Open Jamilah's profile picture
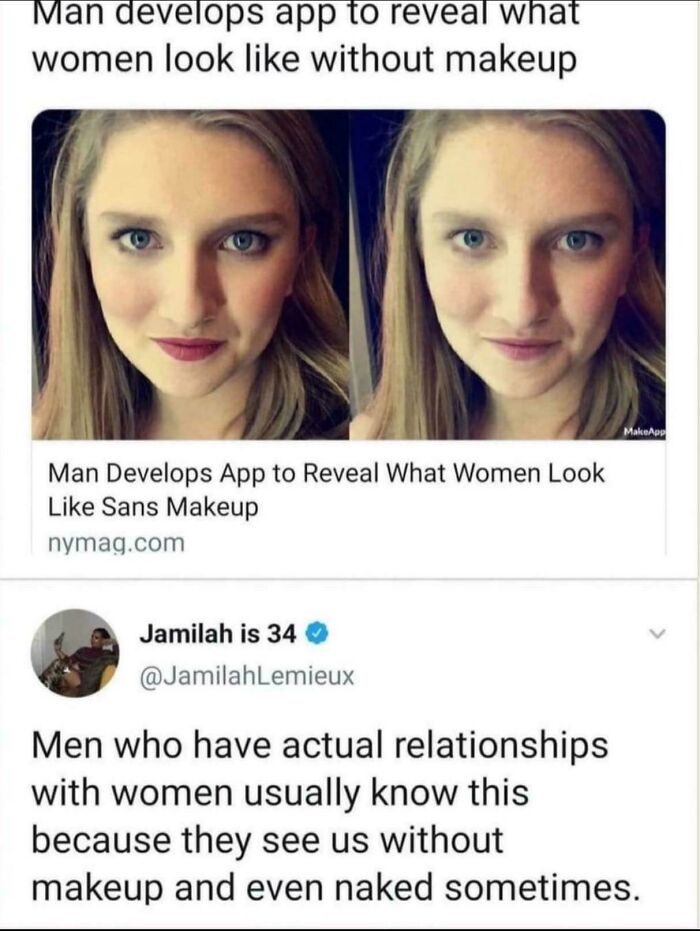700x931 pixels. (75, 653)
